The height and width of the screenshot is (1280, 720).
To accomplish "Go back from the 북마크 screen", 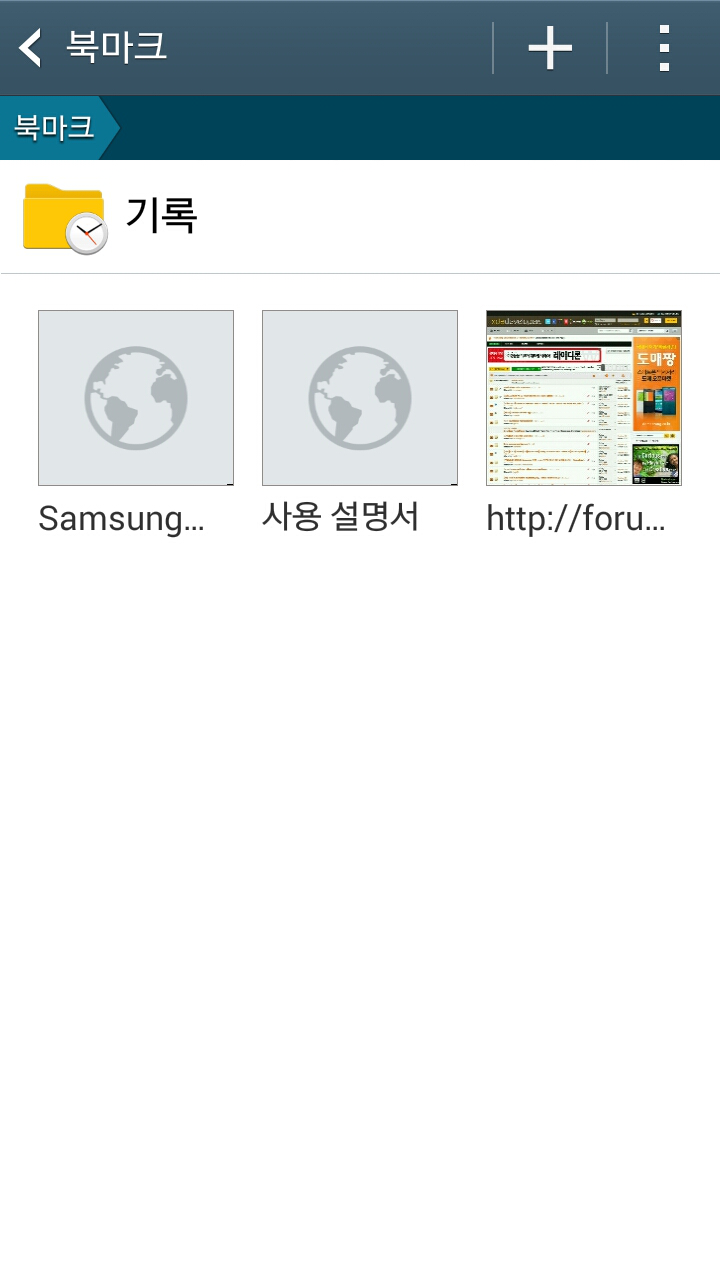I will click(x=32, y=48).
